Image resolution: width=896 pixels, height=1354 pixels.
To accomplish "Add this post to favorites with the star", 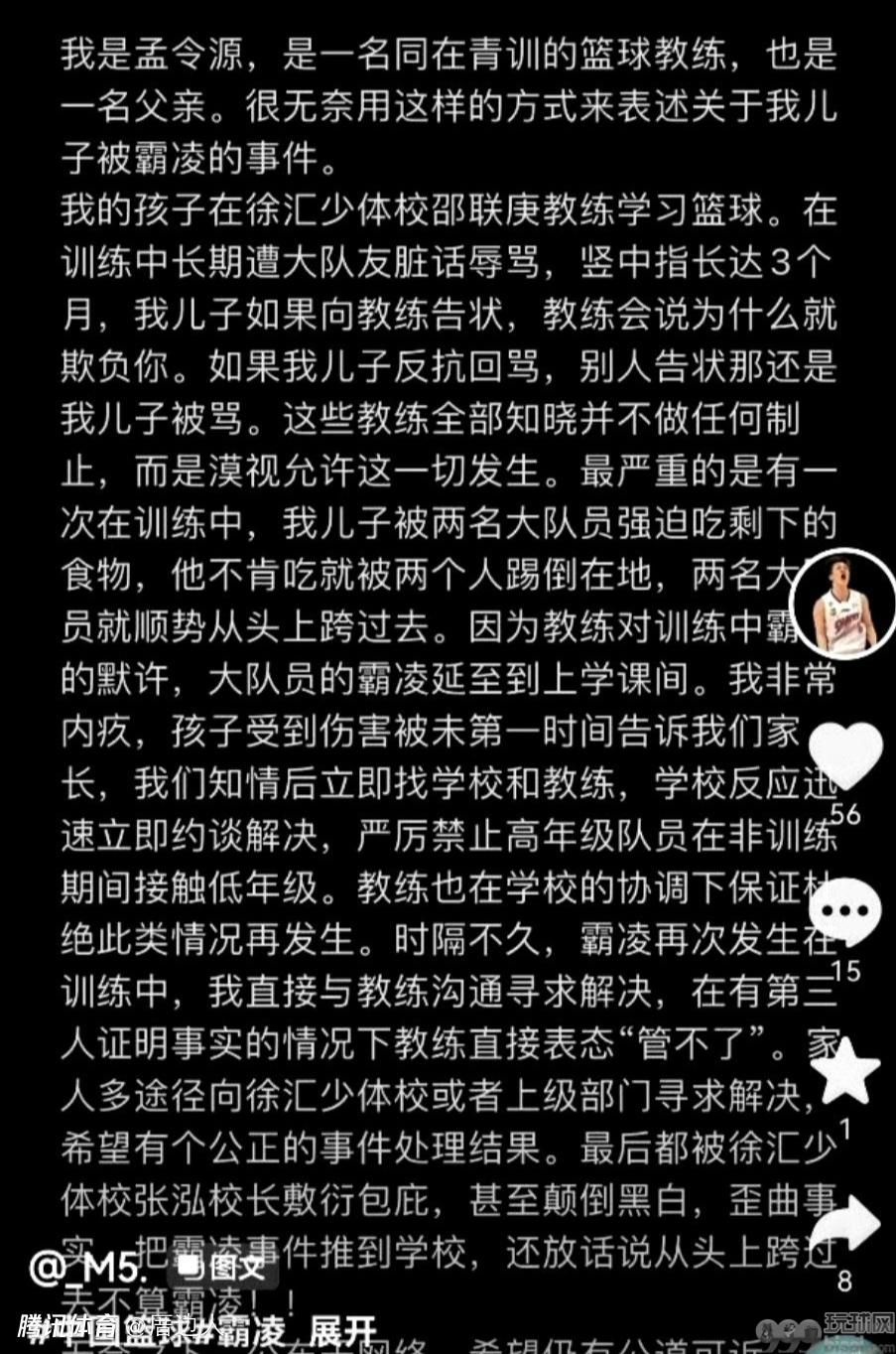I will click(x=845, y=1070).
